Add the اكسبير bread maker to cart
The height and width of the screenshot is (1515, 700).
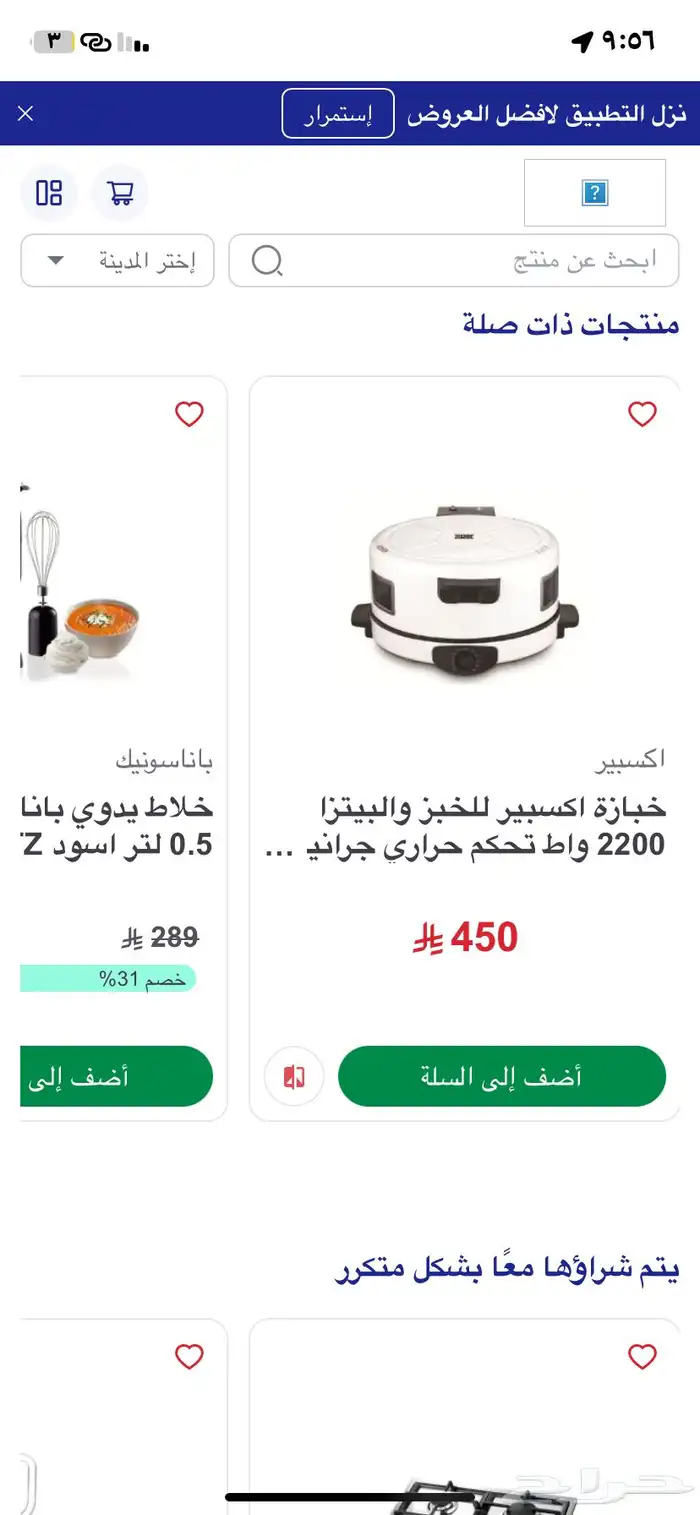501,1076
